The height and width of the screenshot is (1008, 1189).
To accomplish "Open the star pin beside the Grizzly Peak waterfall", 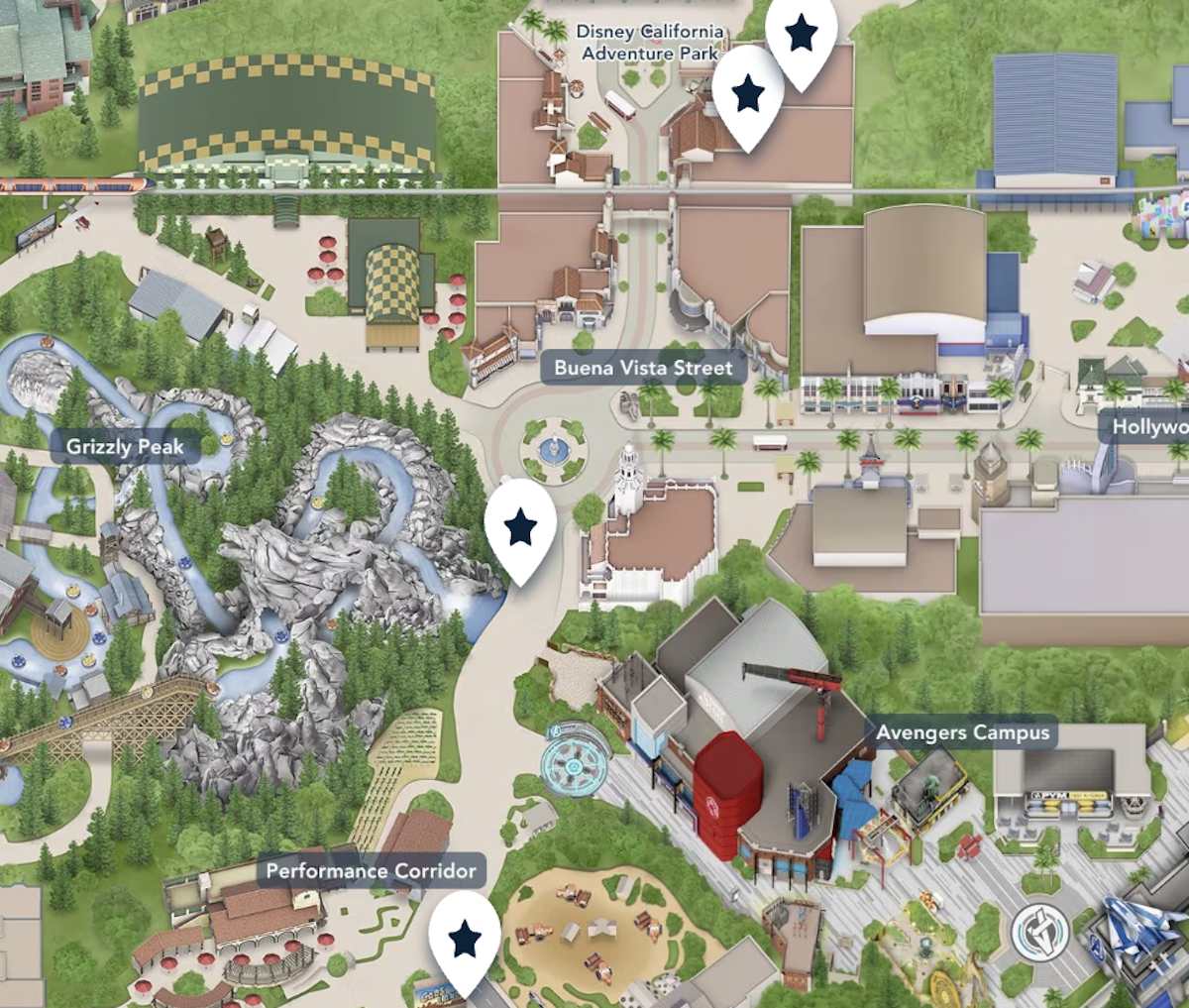I will point(520,528).
